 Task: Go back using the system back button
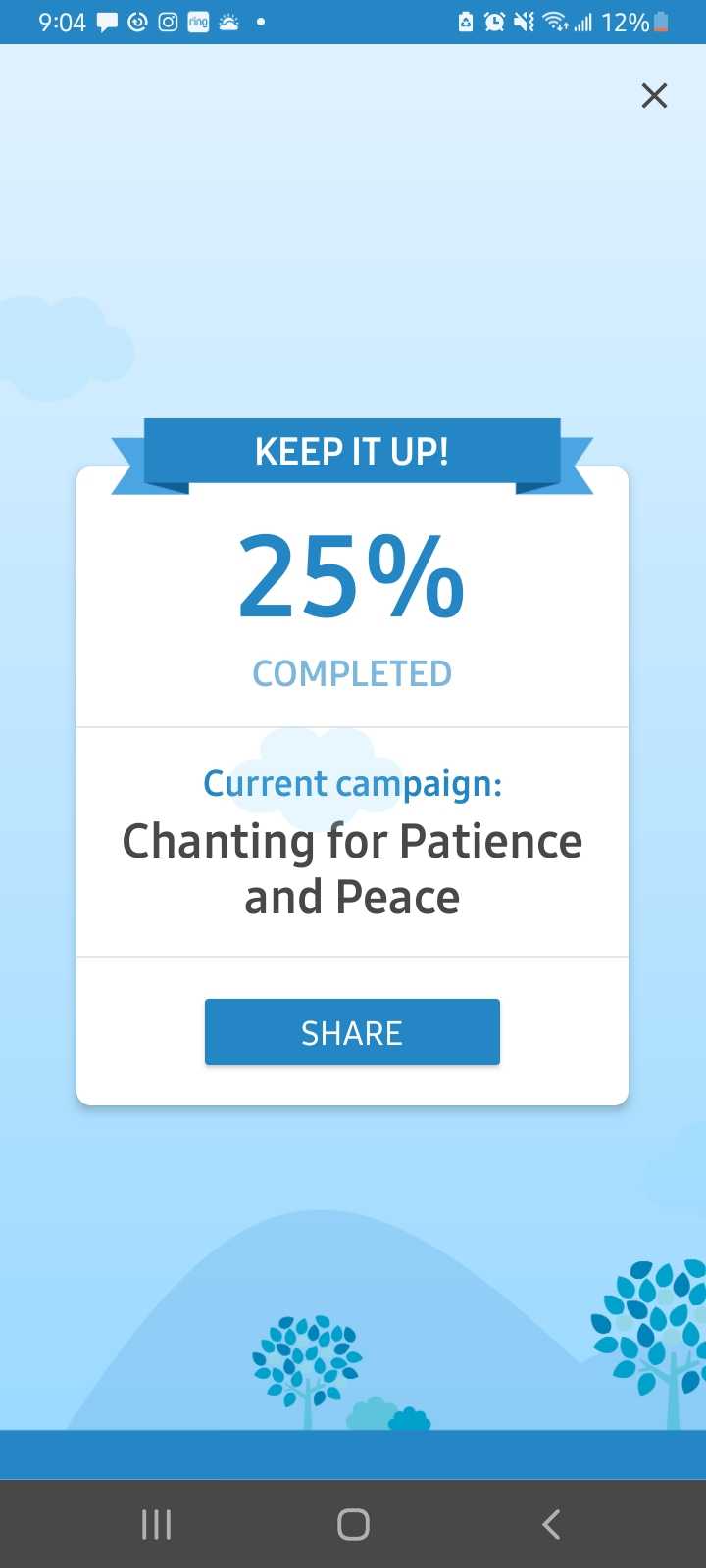click(x=551, y=1524)
